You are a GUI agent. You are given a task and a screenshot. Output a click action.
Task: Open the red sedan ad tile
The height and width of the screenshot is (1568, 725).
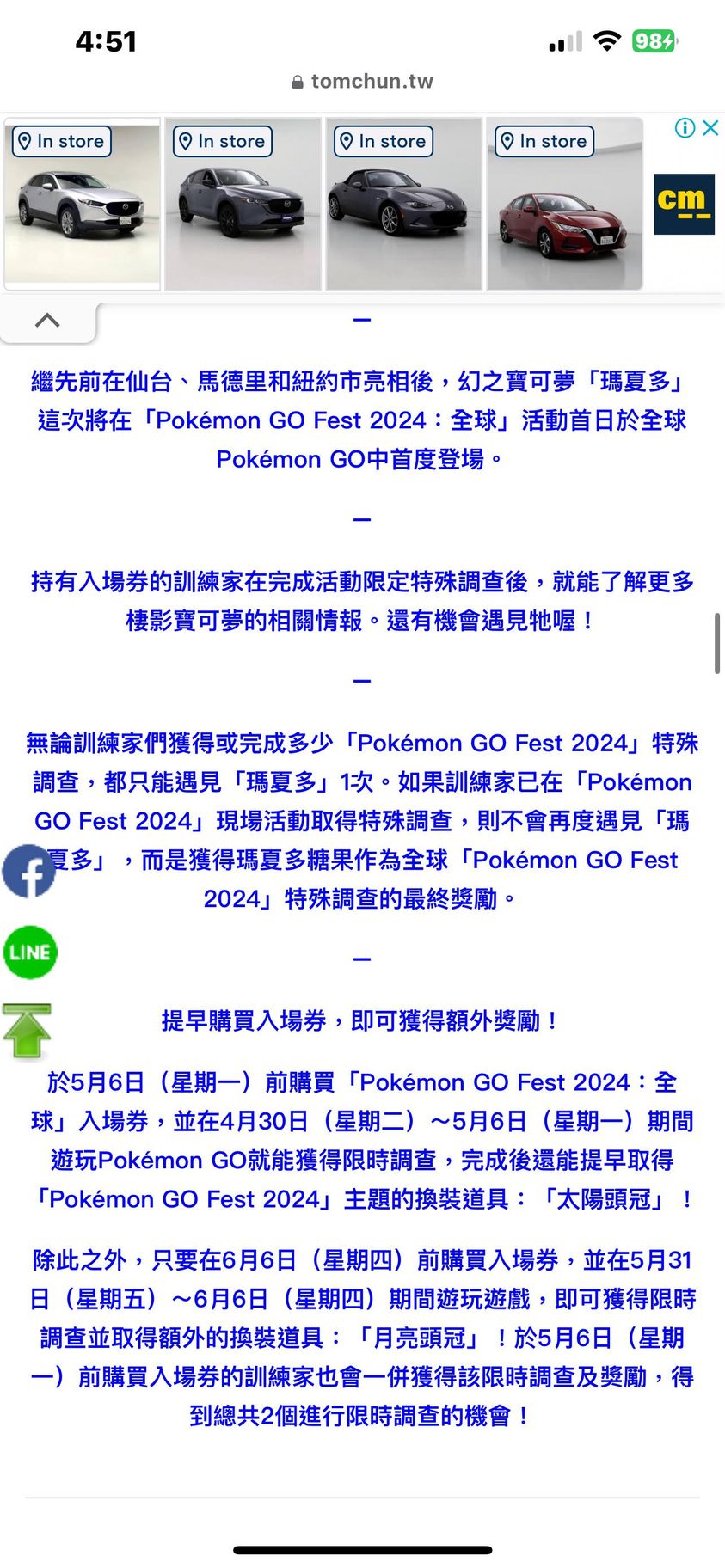pyautogui.click(x=564, y=205)
